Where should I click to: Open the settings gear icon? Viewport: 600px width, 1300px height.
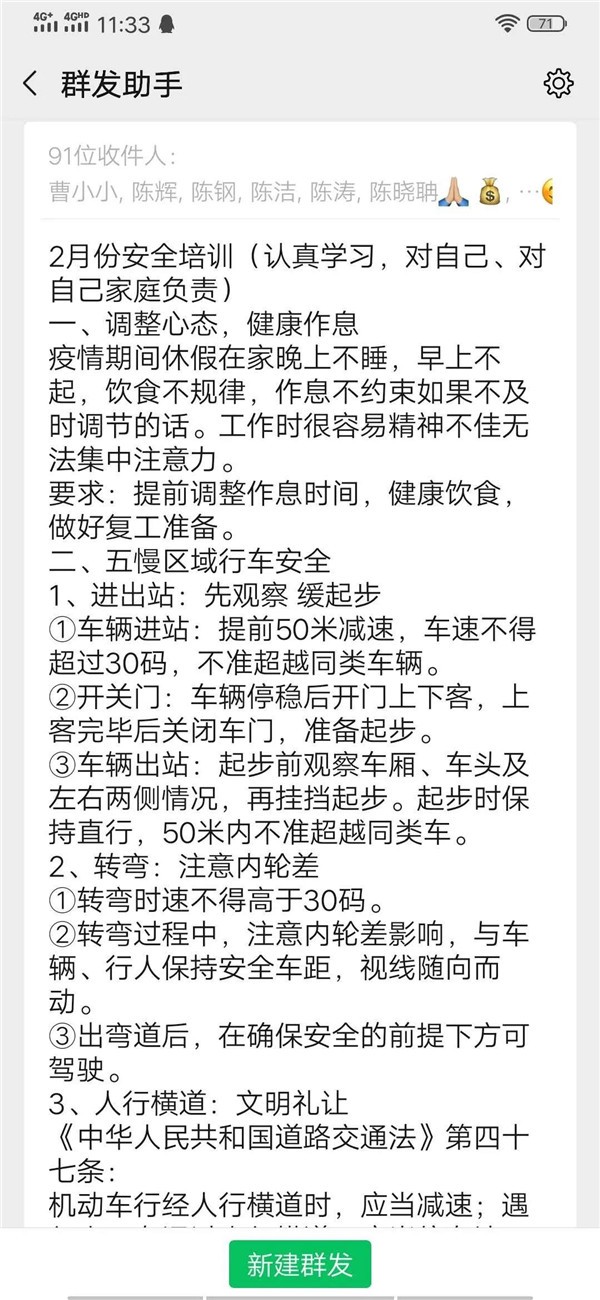tap(558, 84)
